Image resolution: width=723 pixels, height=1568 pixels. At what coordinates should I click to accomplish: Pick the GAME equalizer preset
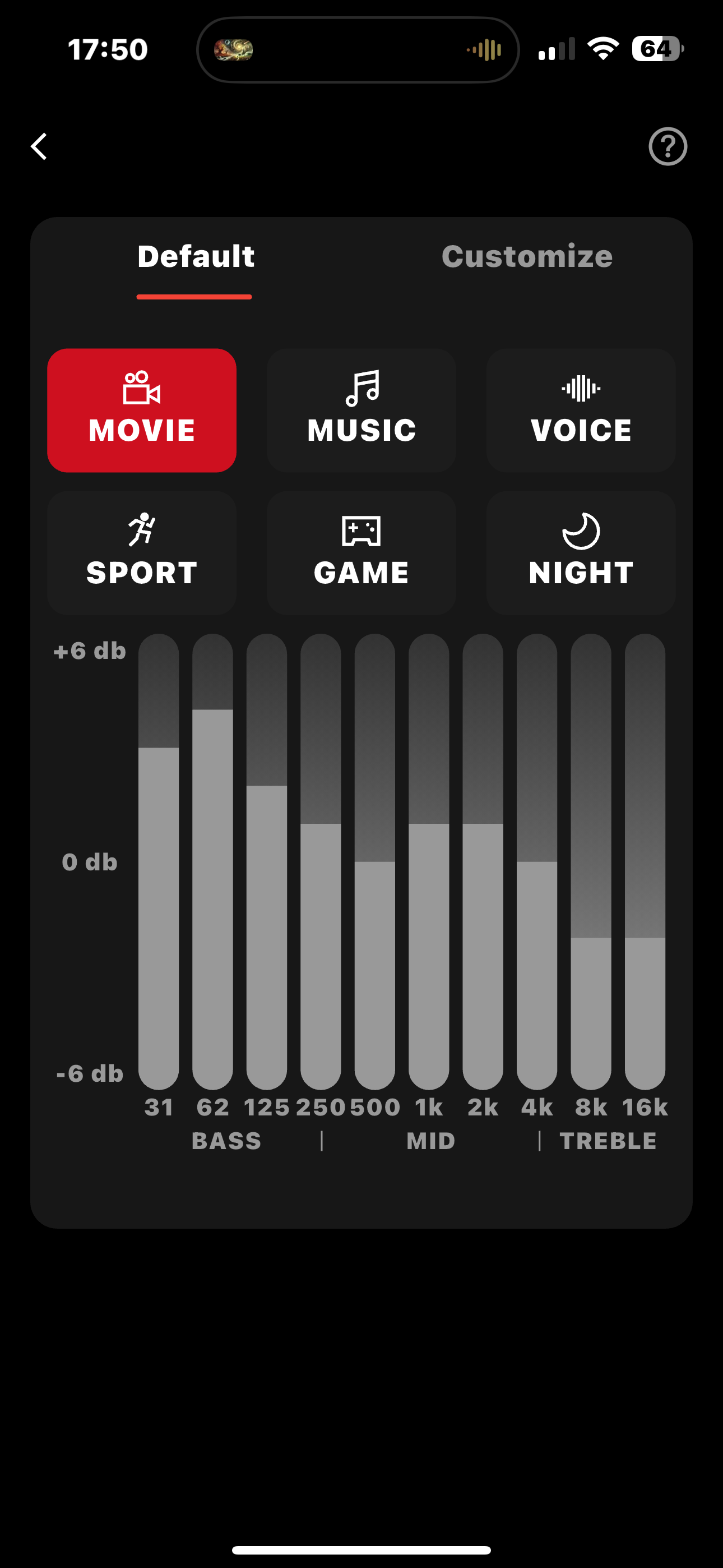(361, 553)
